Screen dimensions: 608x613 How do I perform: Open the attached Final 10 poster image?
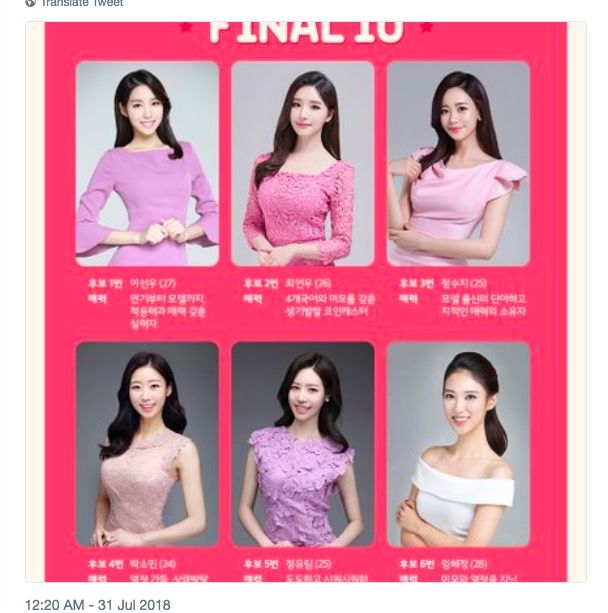(305, 300)
